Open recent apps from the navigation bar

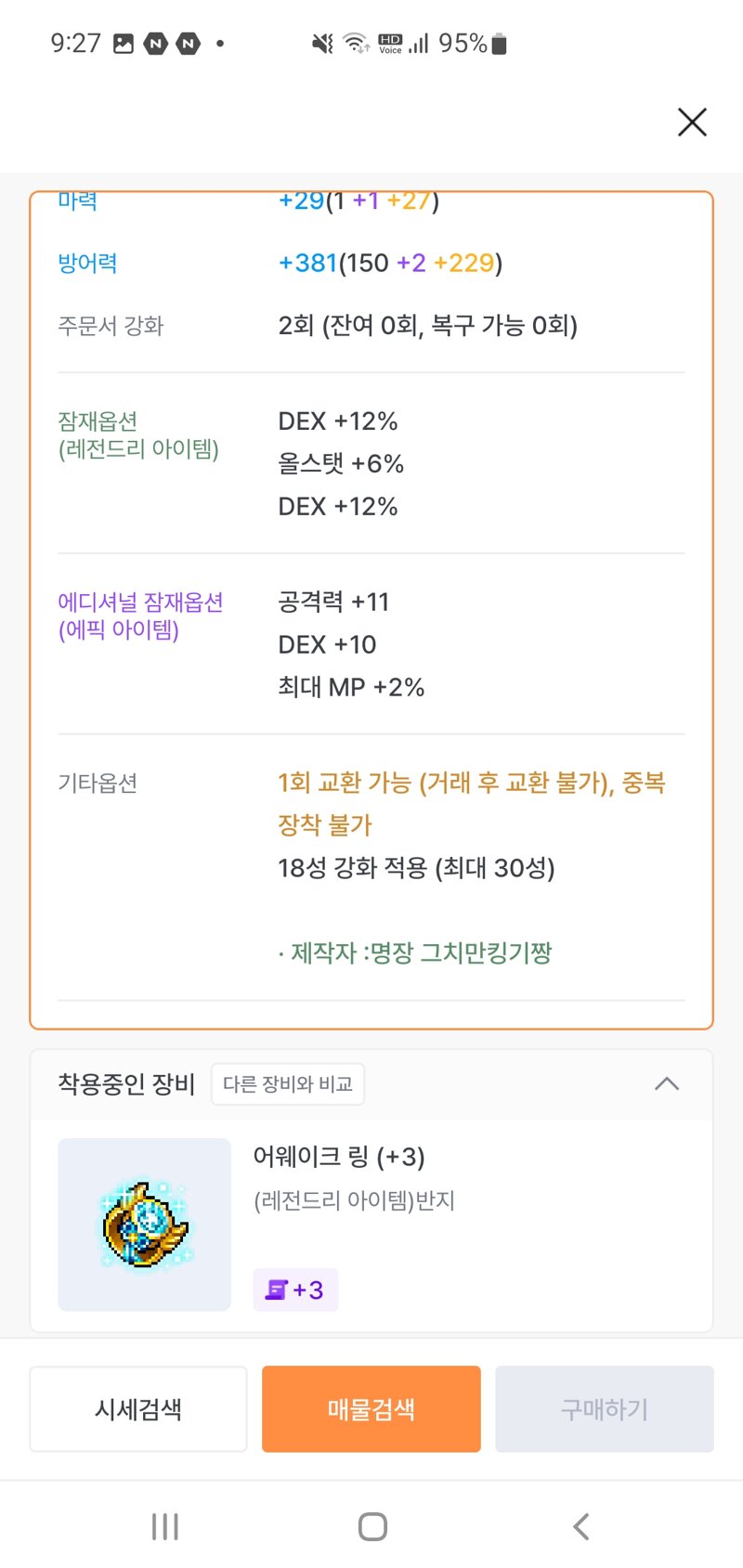[164, 1526]
